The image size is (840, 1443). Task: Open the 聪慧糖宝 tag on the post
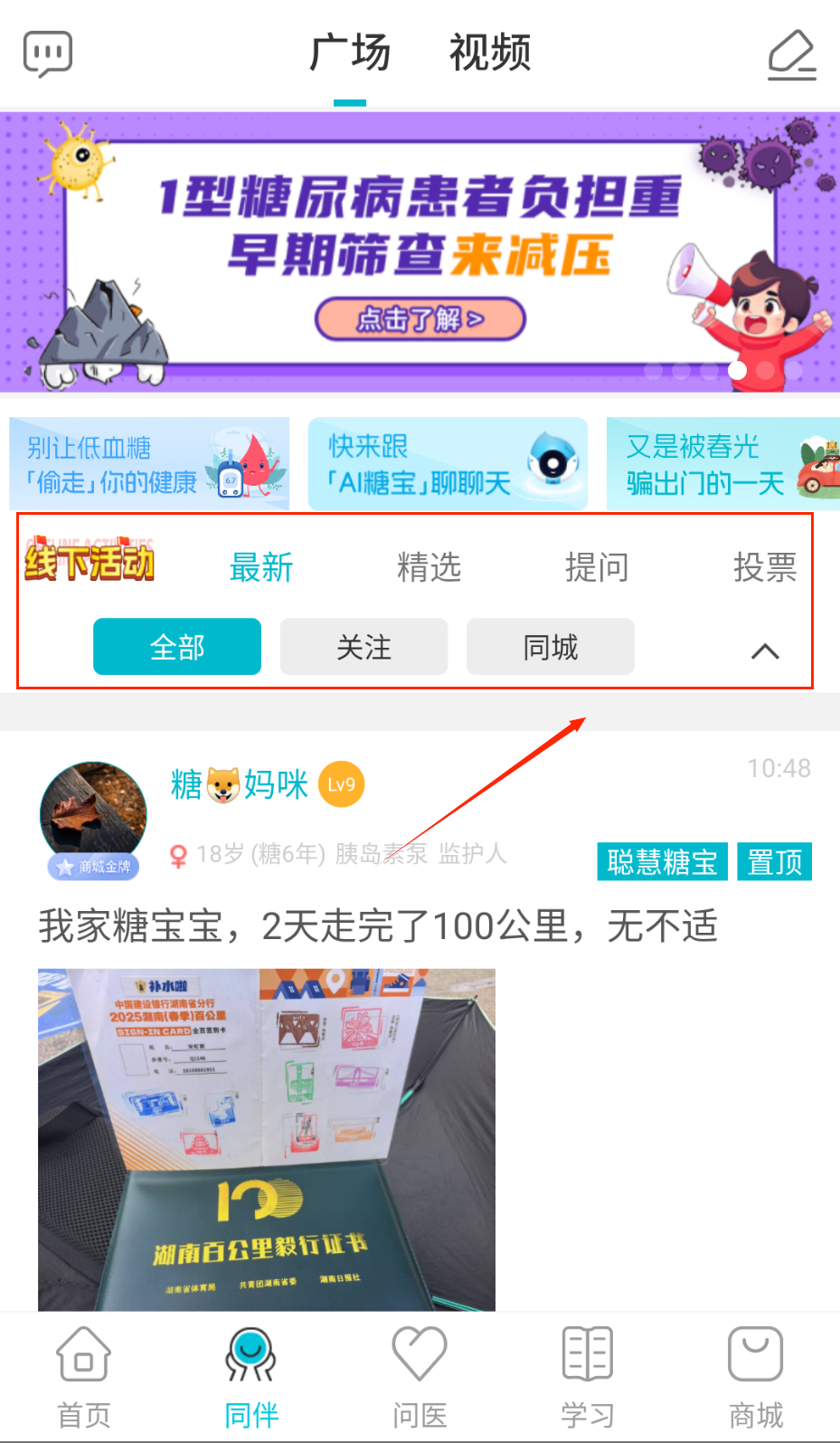click(662, 861)
